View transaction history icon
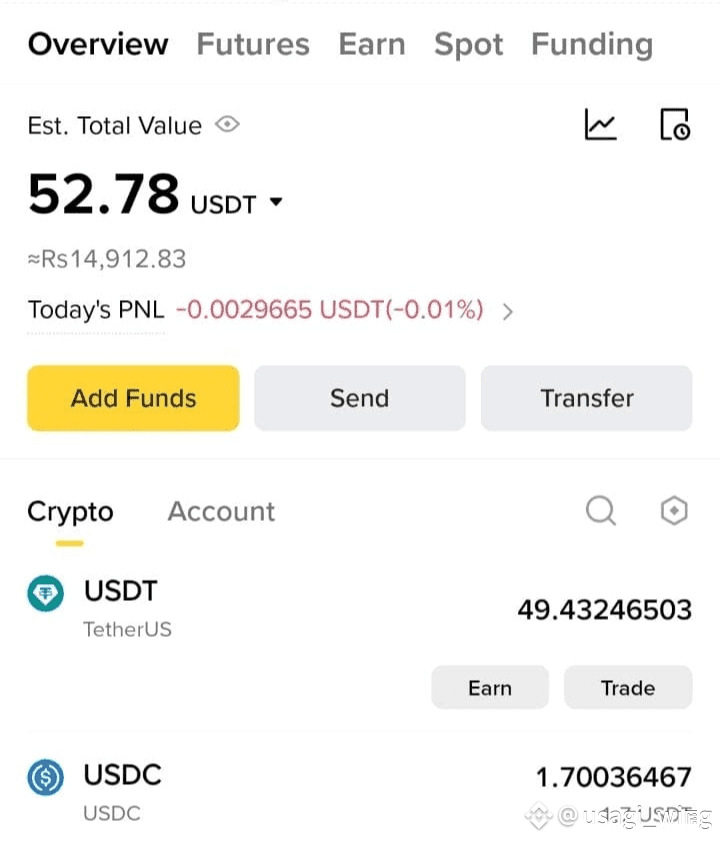 point(675,125)
